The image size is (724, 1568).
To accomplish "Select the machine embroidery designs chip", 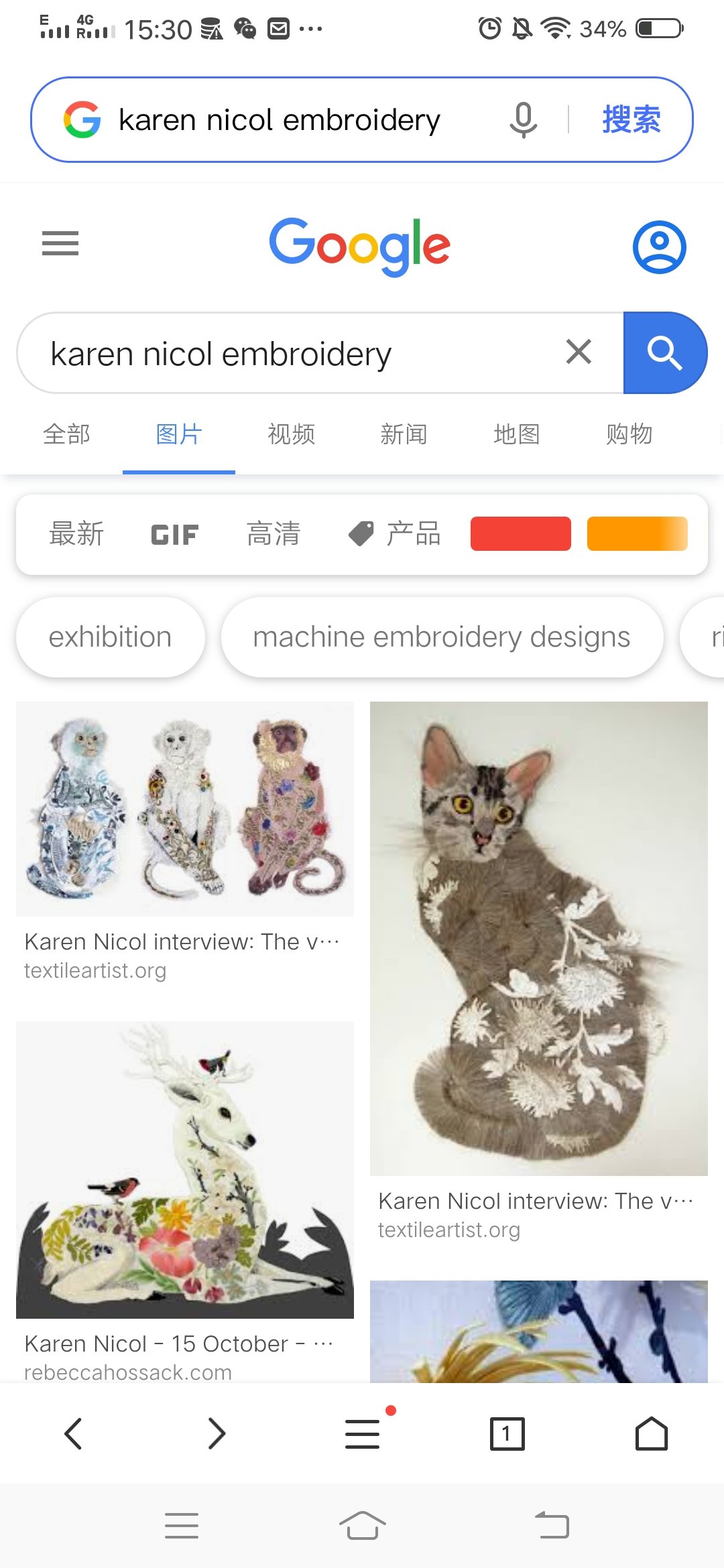I will pyautogui.click(x=441, y=637).
